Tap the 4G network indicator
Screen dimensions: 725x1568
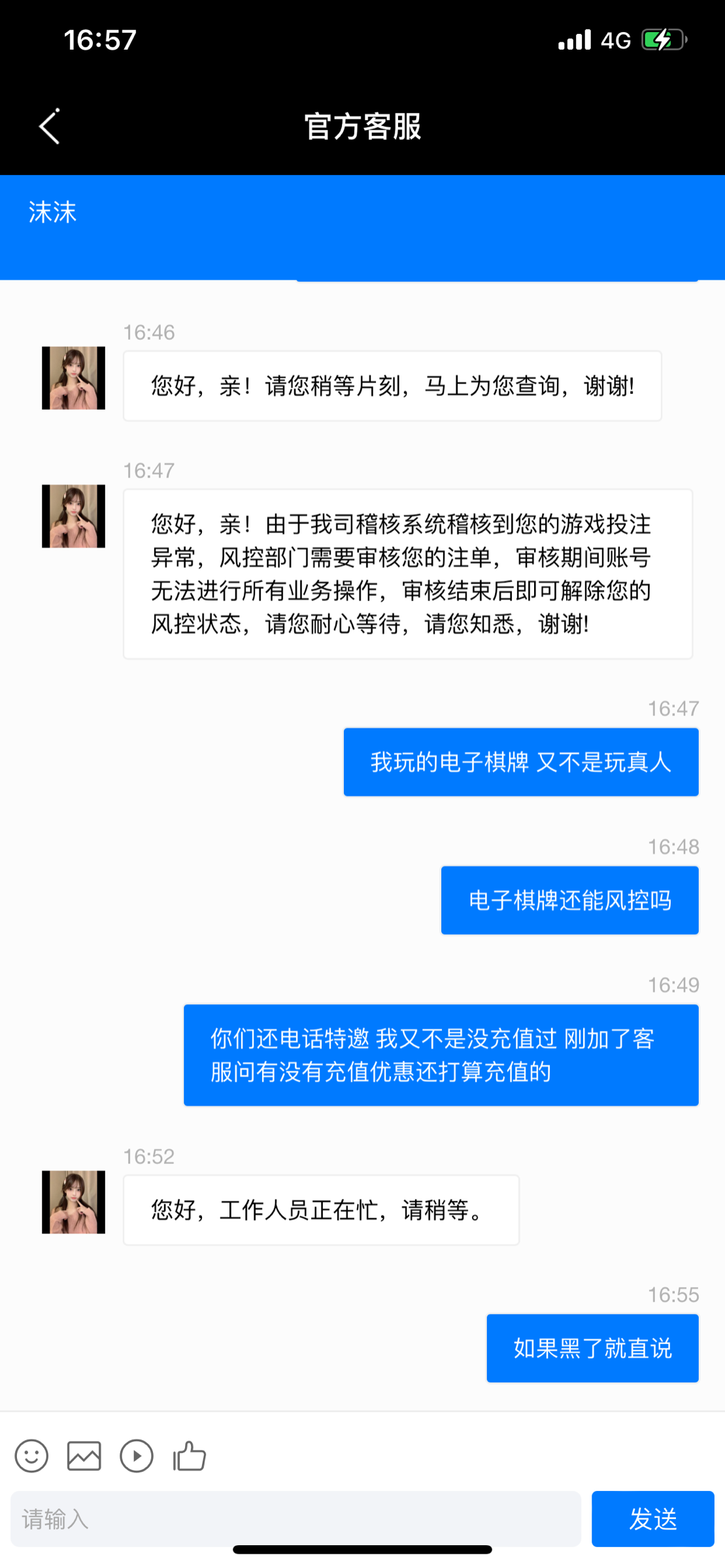pyautogui.click(x=615, y=41)
